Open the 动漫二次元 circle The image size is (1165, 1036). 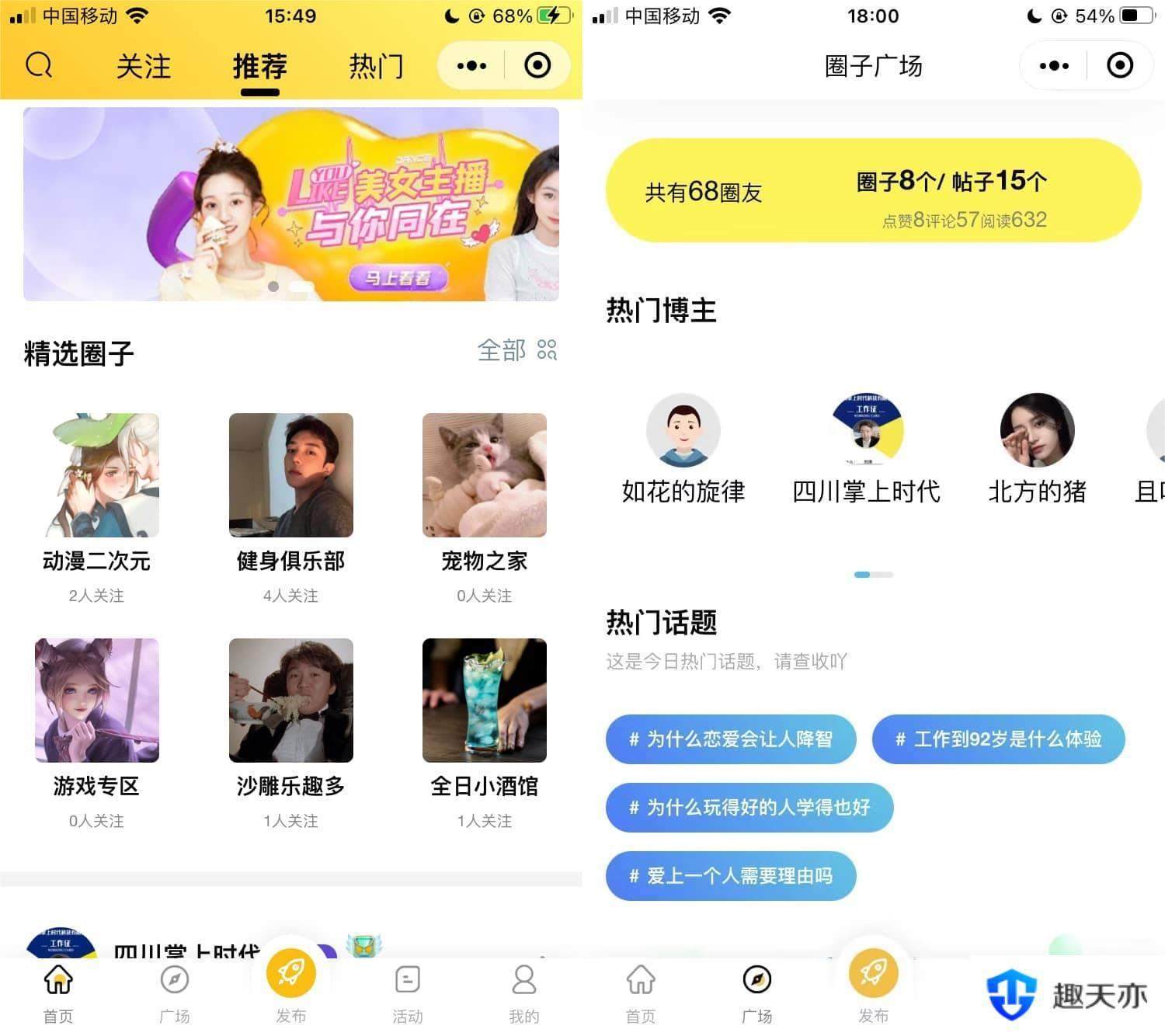point(96,475)
